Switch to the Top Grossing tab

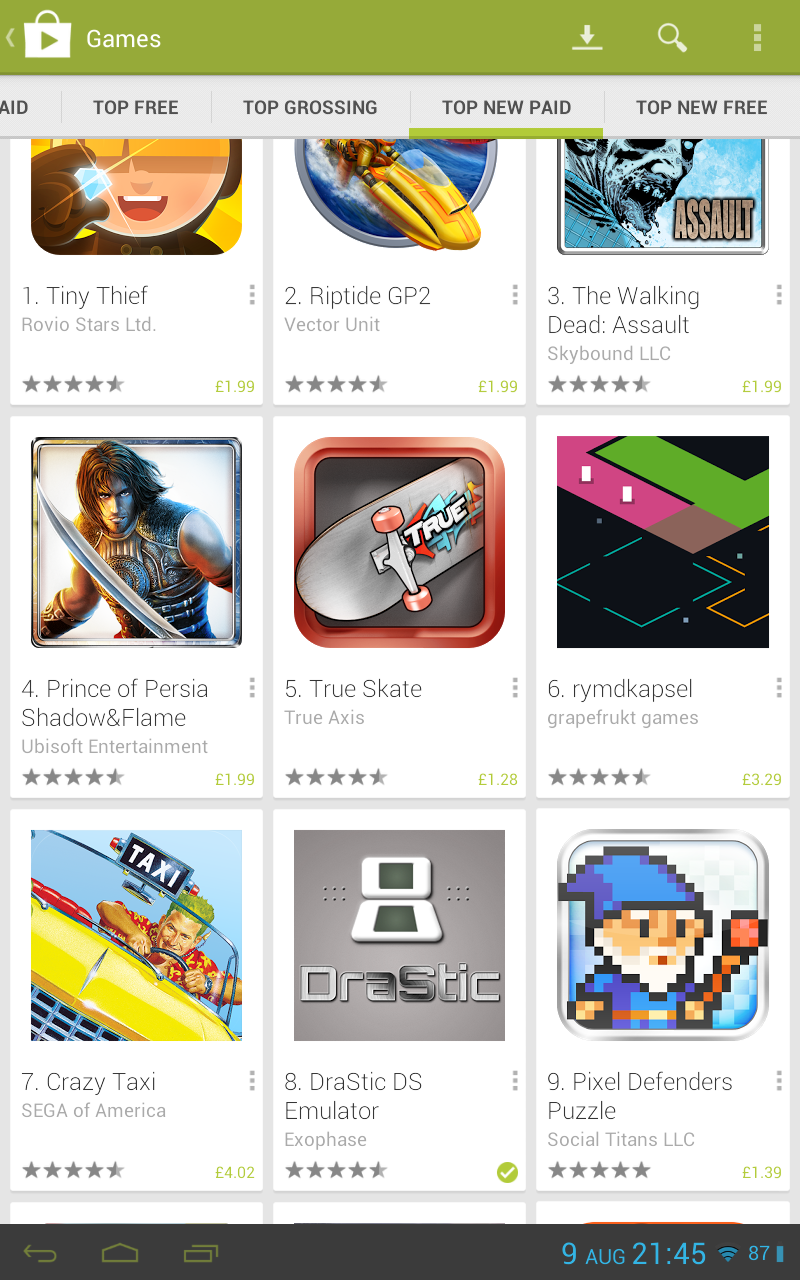click(x=310, y=107)
